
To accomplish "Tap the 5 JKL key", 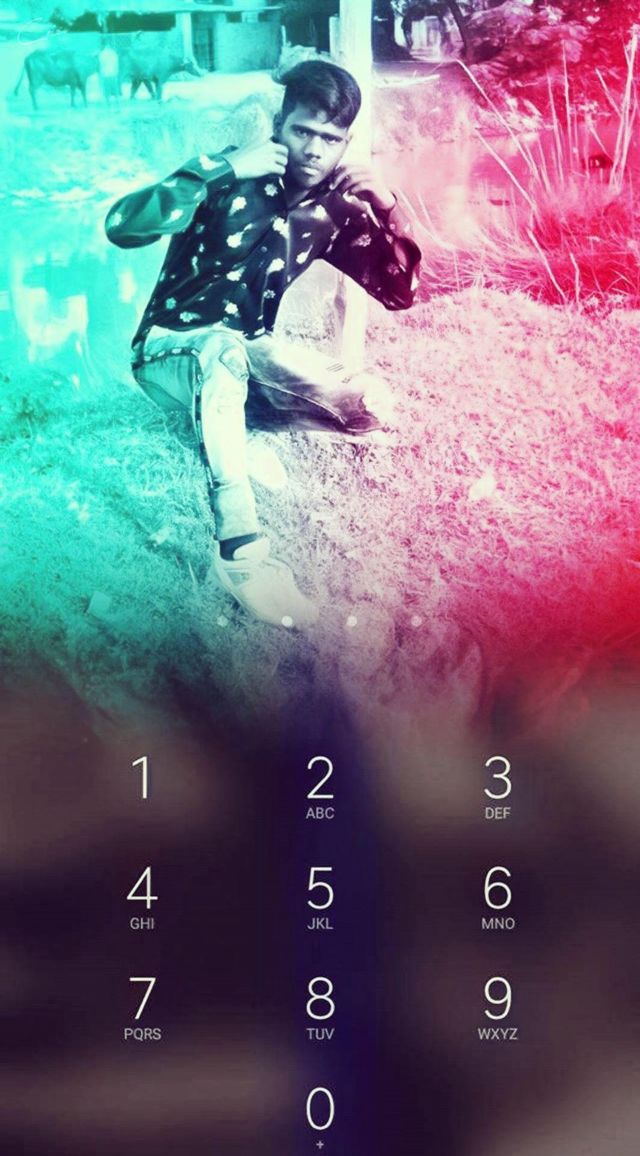I will pyautogui.click(x=320, y=897).
